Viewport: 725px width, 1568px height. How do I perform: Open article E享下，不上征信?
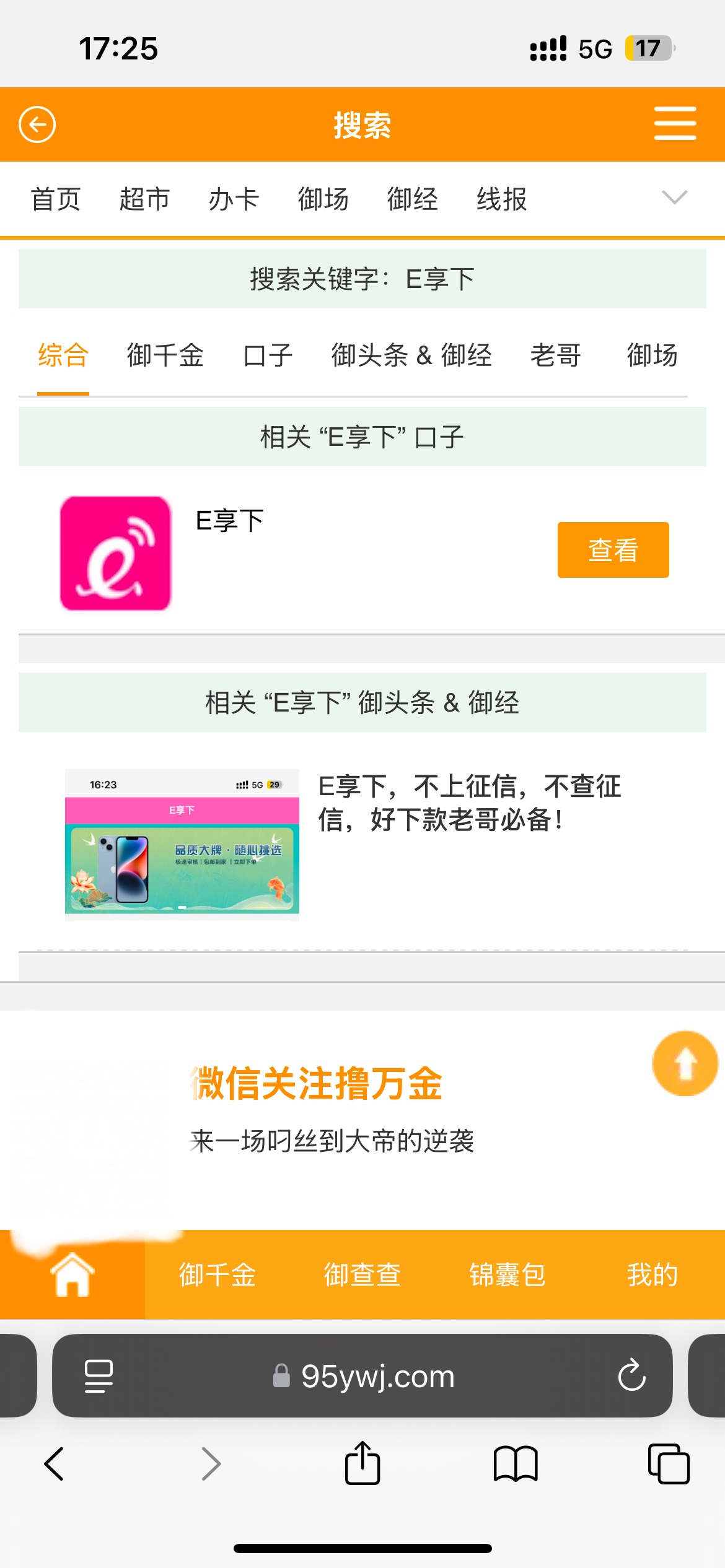[469, 803]
